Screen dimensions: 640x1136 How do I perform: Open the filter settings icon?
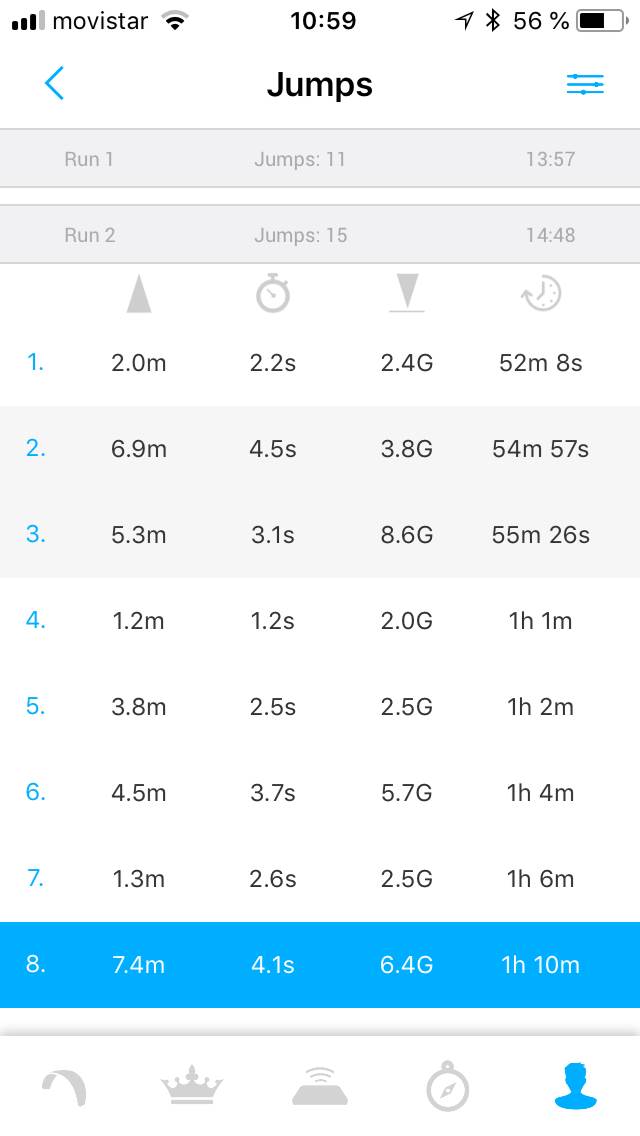(x=585, y=85)
